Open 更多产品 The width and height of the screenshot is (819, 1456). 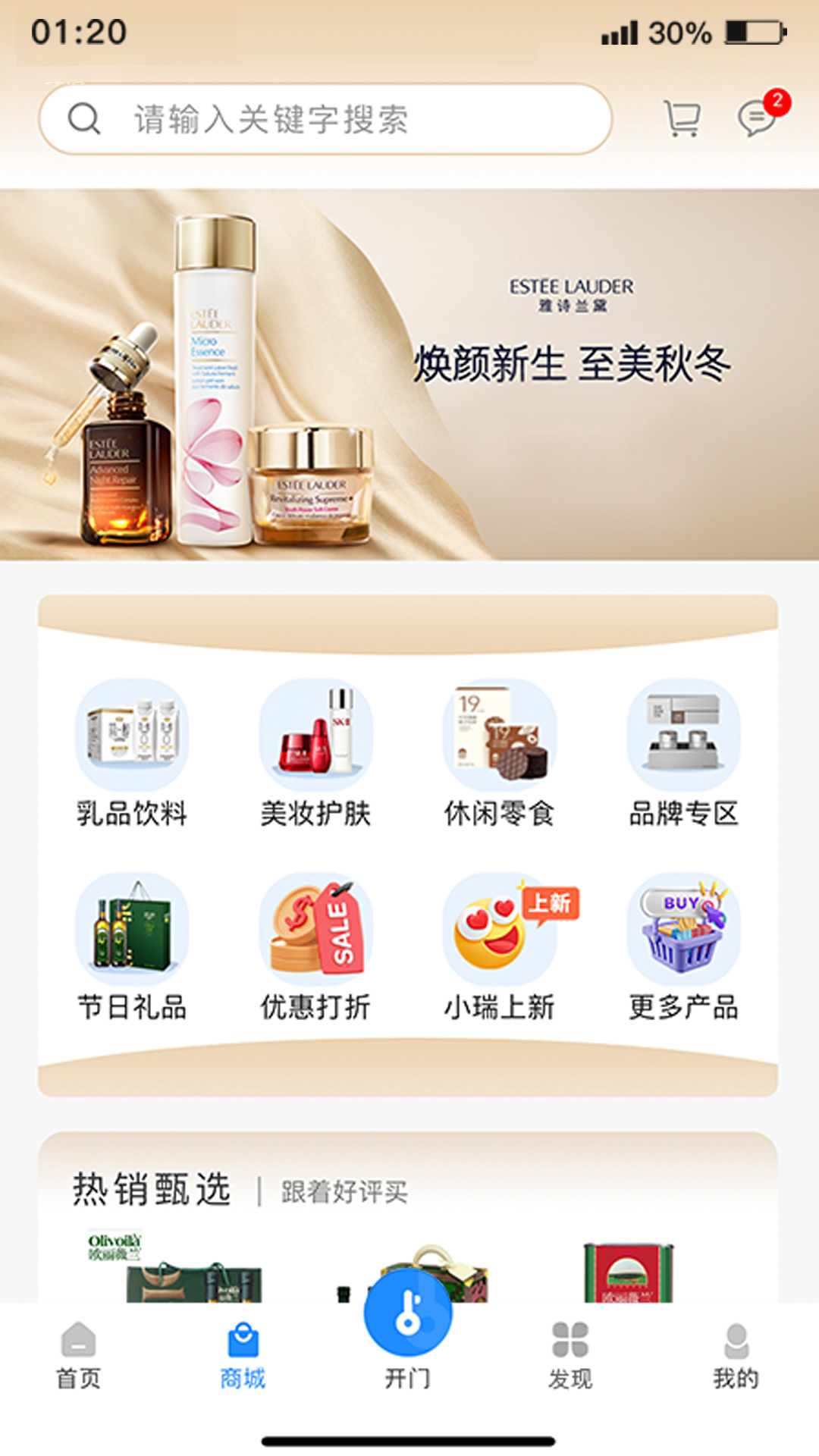tap(683, 948)
